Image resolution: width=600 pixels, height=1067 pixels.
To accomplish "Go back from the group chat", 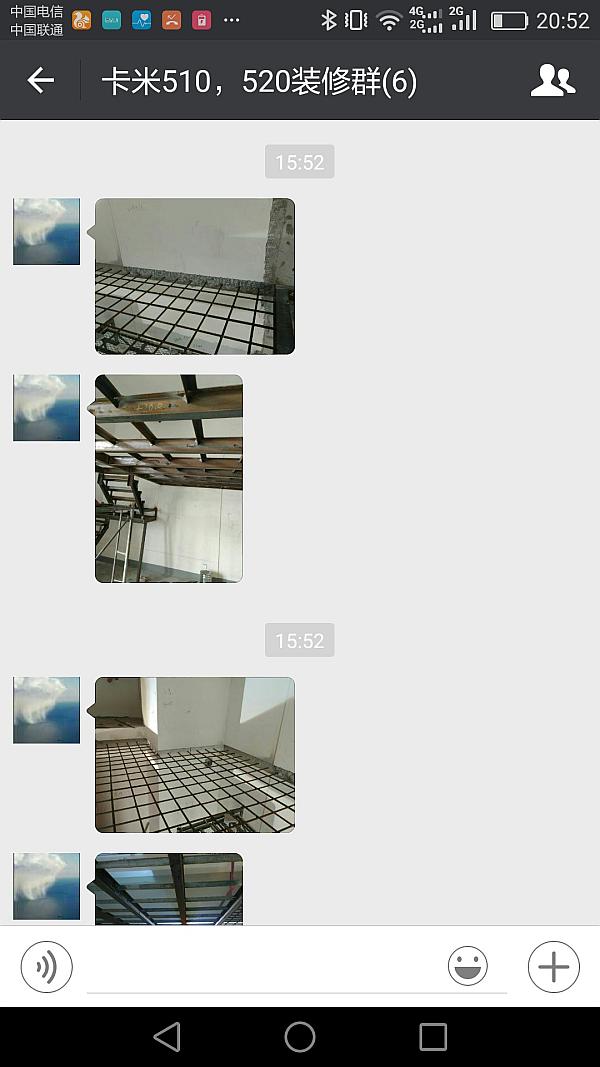I will click(x=40, y=81).
